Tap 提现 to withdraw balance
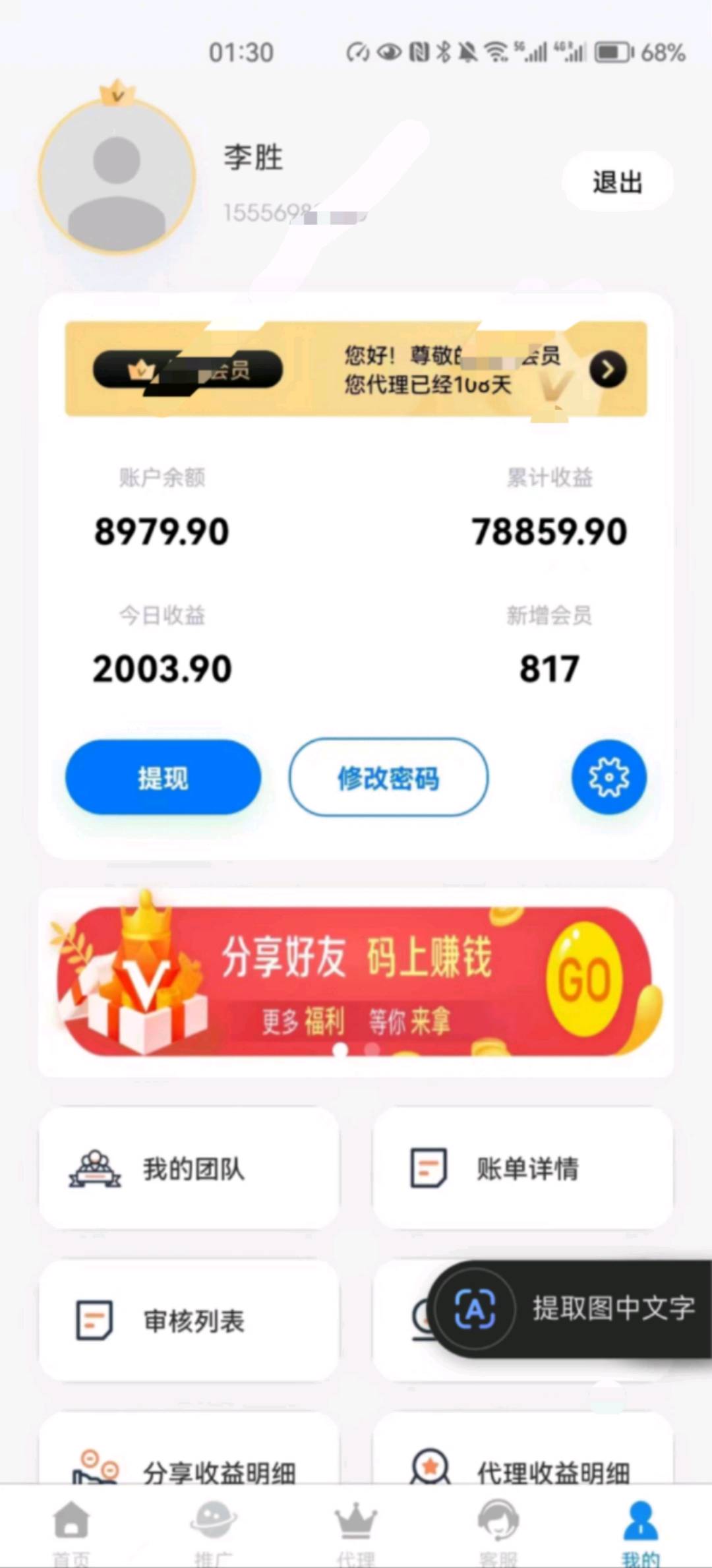 click(x=163, y=777)
